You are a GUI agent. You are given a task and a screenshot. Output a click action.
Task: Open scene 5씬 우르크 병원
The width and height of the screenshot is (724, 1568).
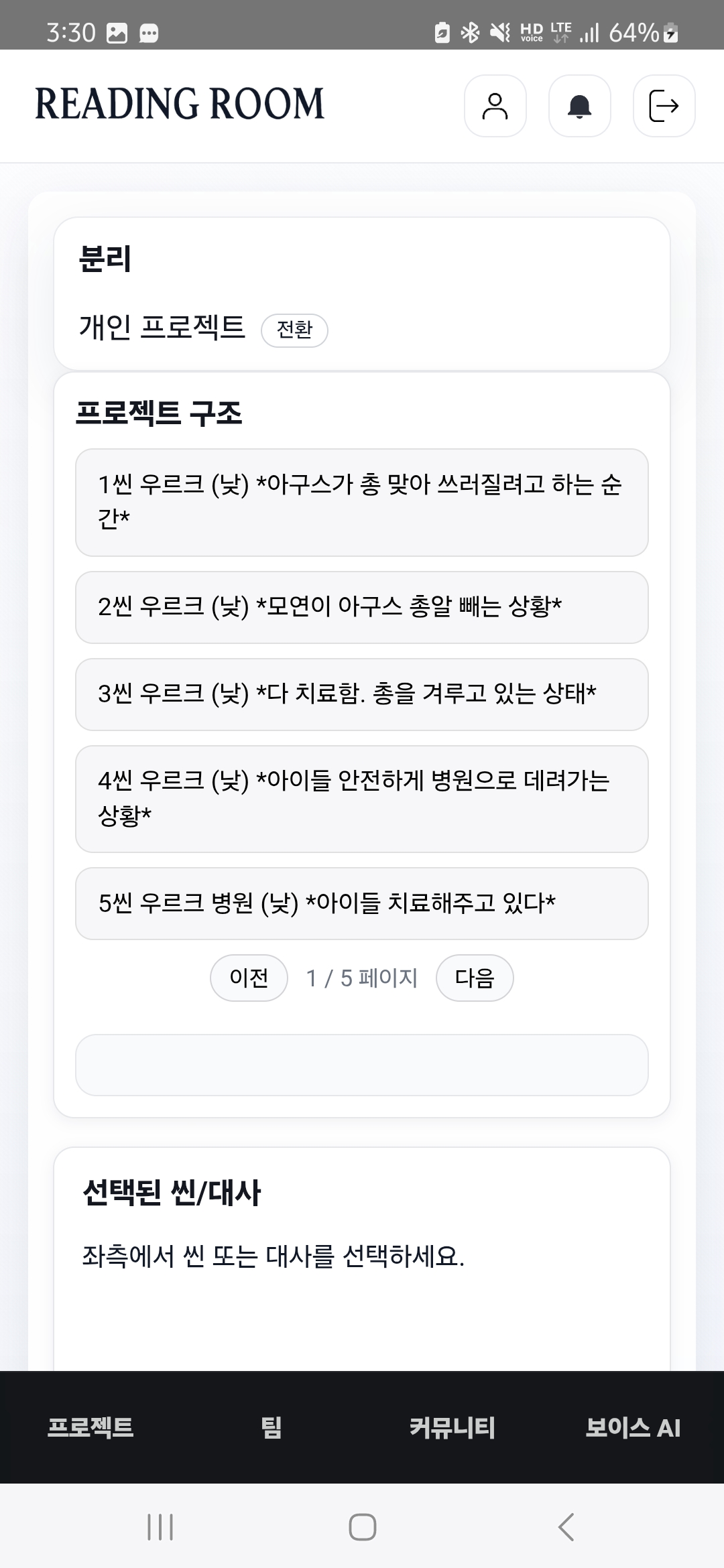[x=362, y=903]
